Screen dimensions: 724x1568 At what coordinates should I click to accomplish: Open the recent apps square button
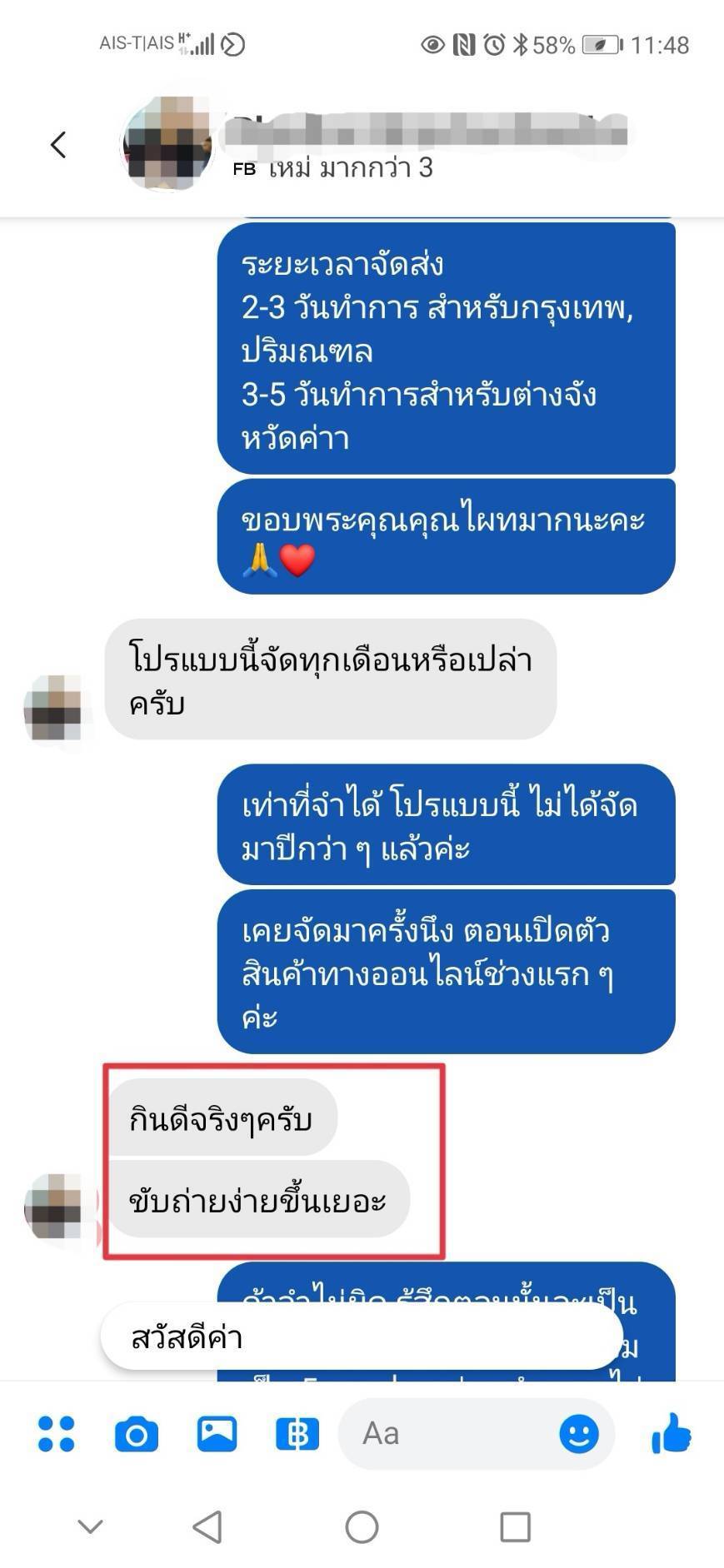(515, 1526)
